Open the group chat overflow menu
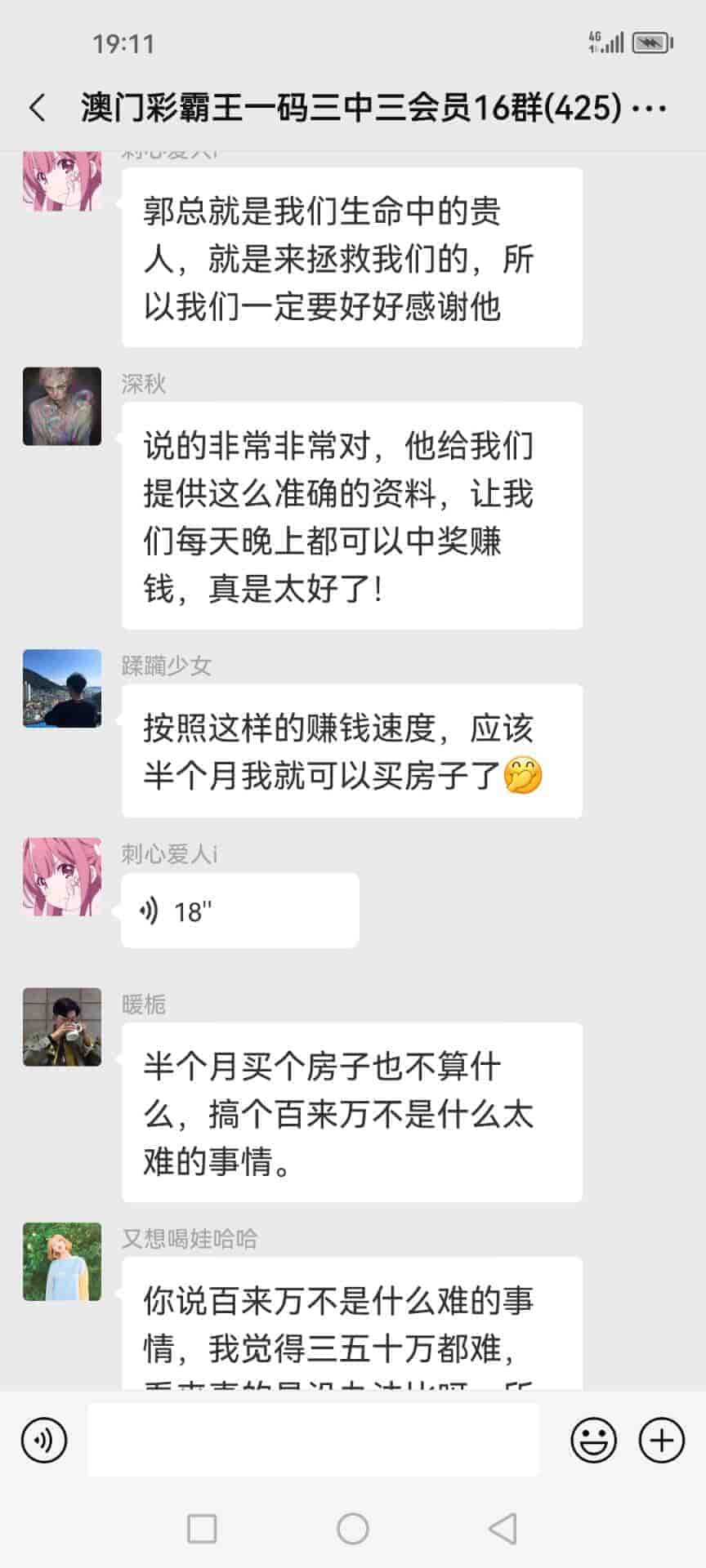This screenshot has width=706, height=1568. 650,108
